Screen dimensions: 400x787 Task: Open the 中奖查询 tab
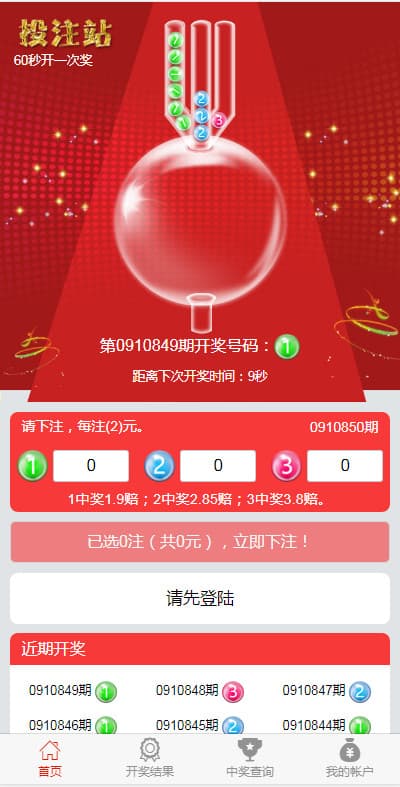coord(249,759)
